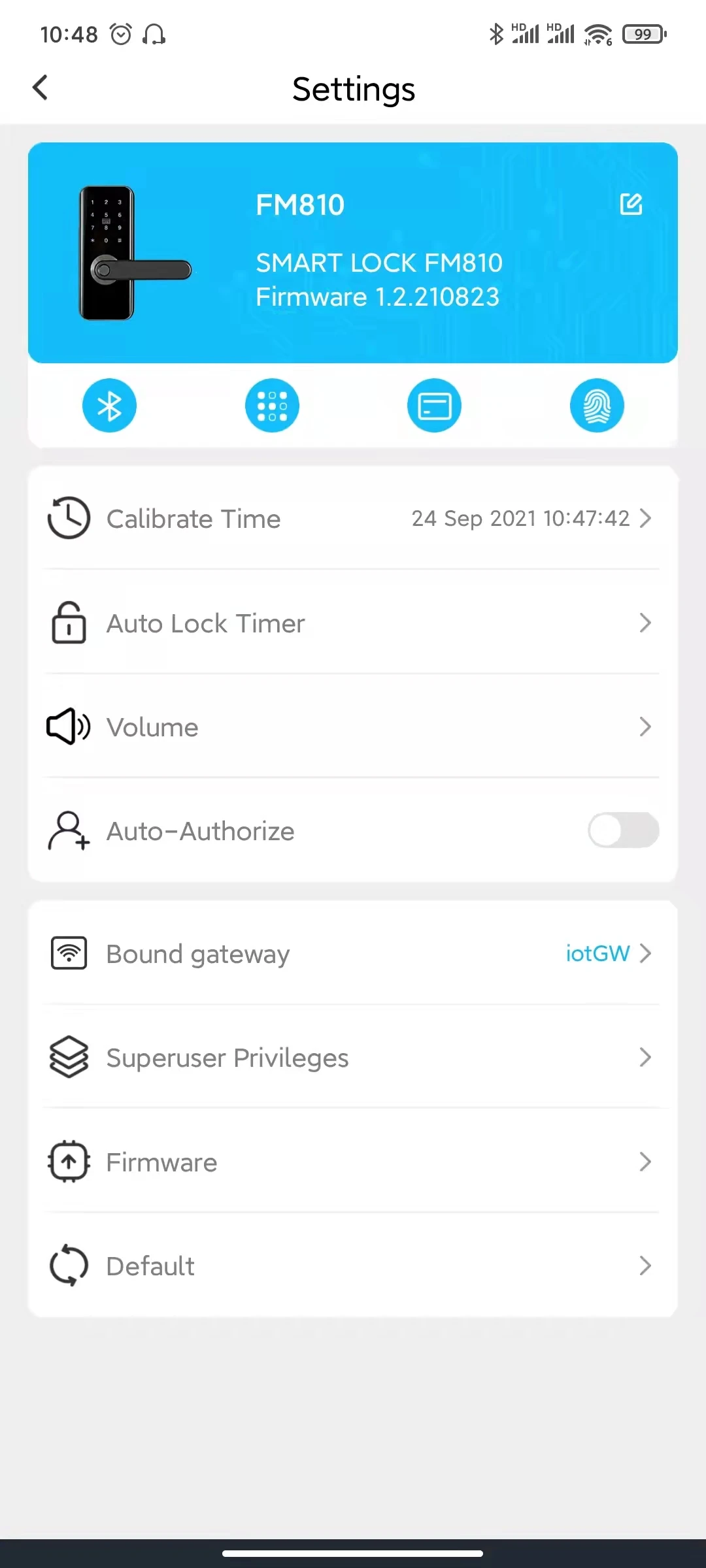Enable the Auto-Authorize switch

coord(623,830)
